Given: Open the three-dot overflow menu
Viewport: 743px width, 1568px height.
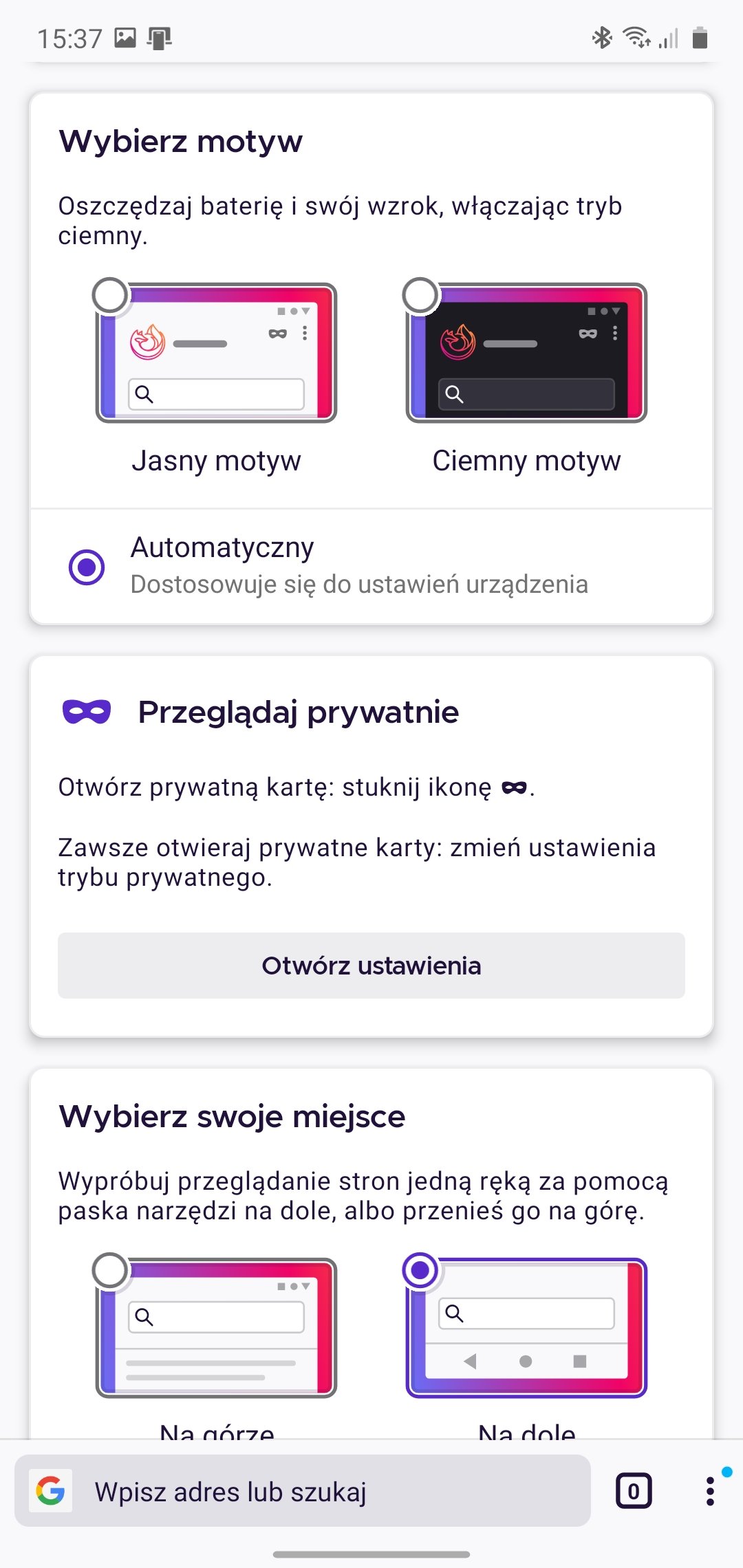Looking at the screenshot, I should tap(710, 1491).
